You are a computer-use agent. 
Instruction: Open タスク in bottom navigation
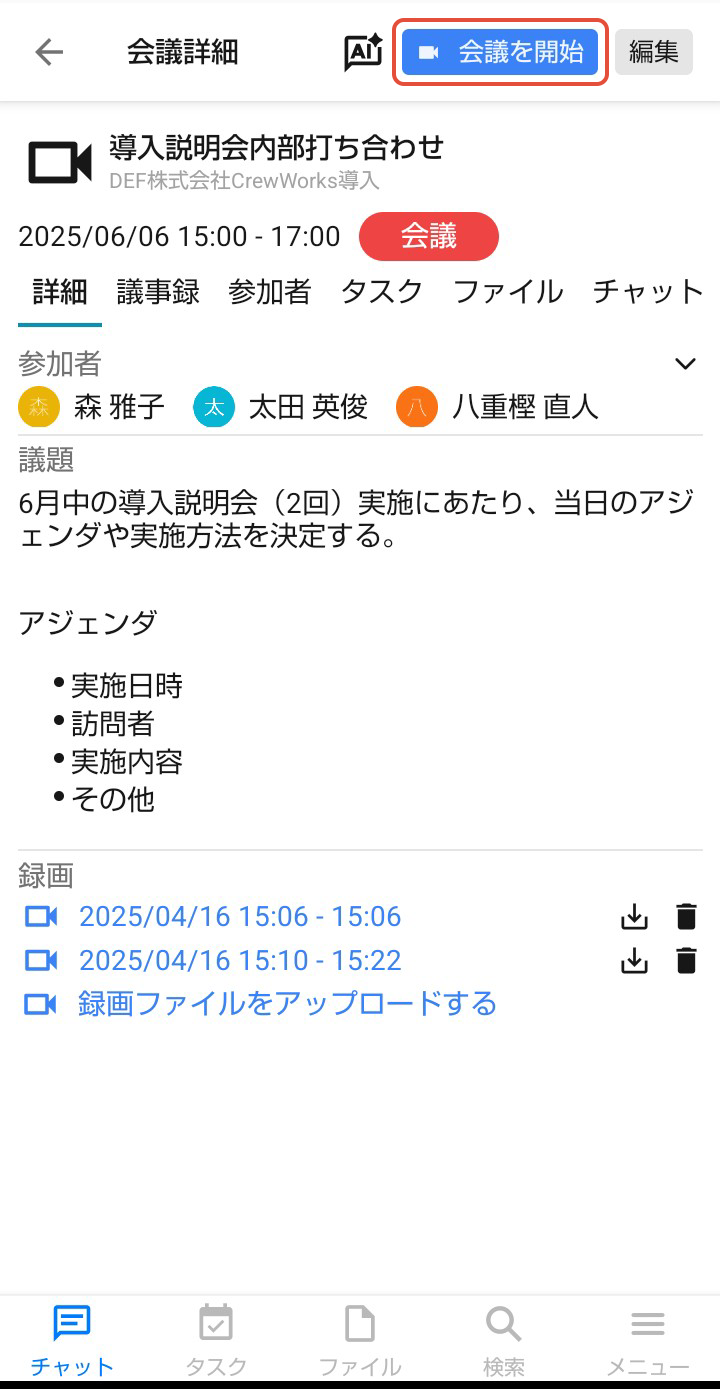pyautogui.click(x=216, y=1340)
